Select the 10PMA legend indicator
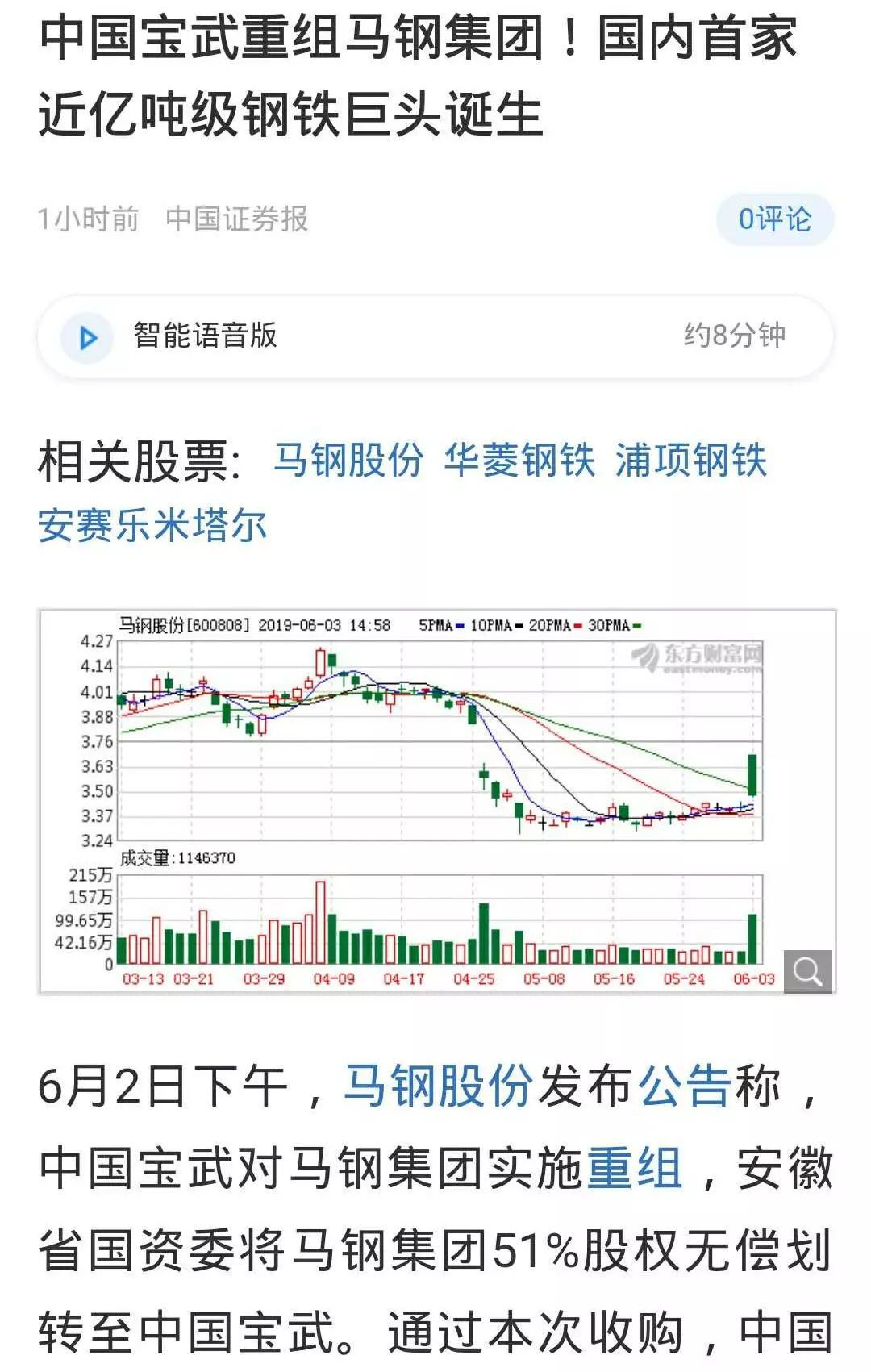 click(490, 624)
